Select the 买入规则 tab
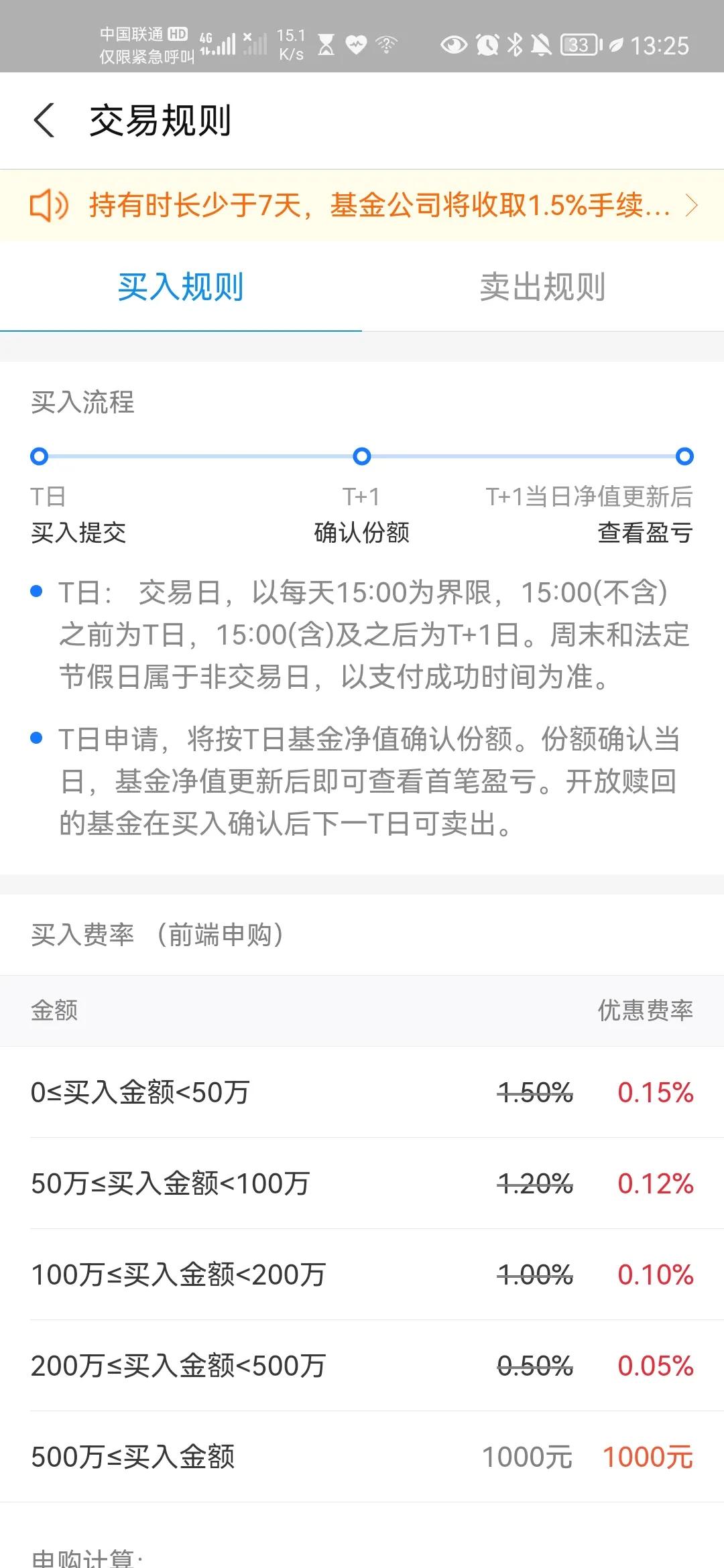The image size is (724, 1568). [181, 287]
